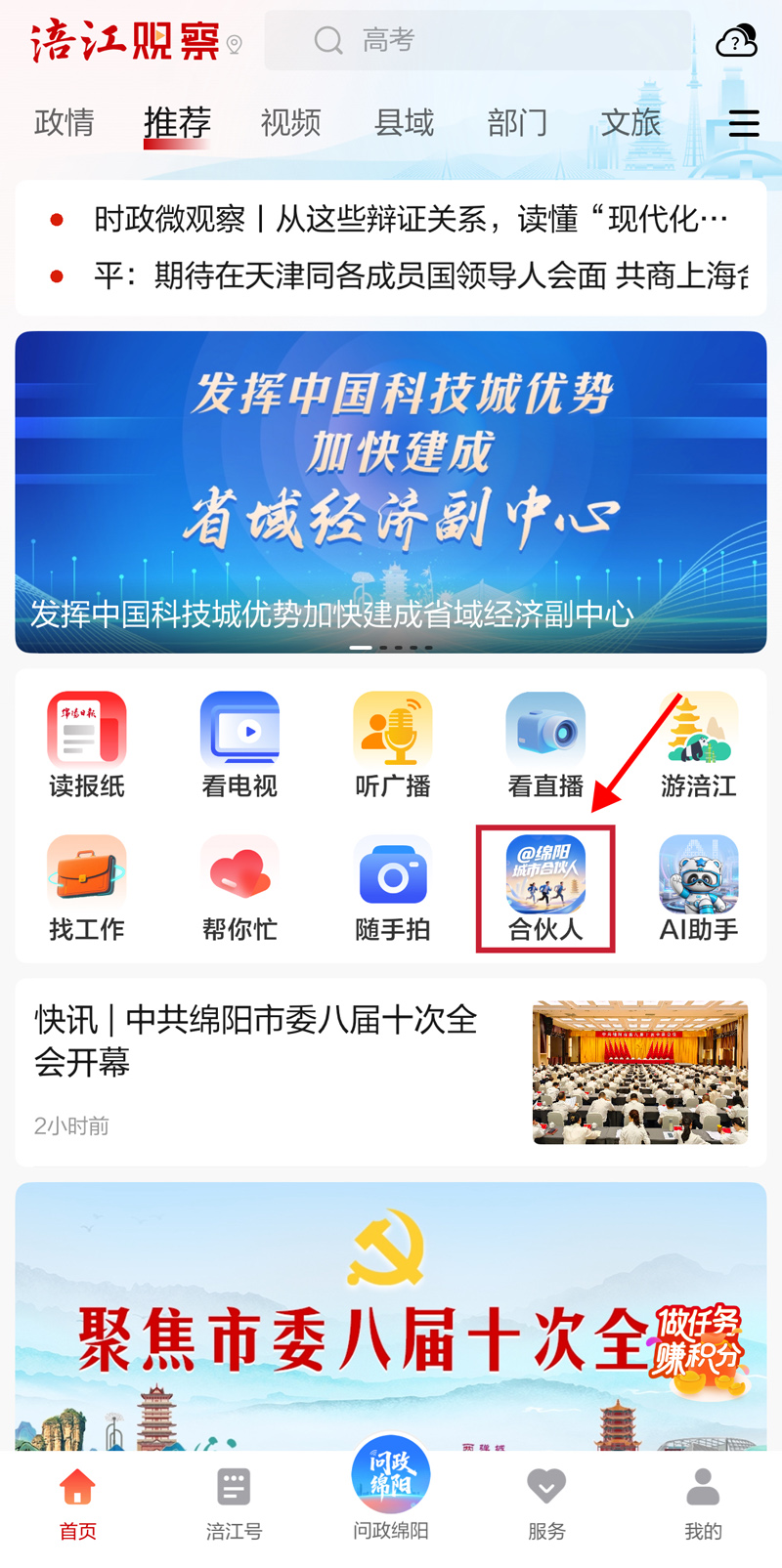Open the weather cloud icon

tap(736, 41)
